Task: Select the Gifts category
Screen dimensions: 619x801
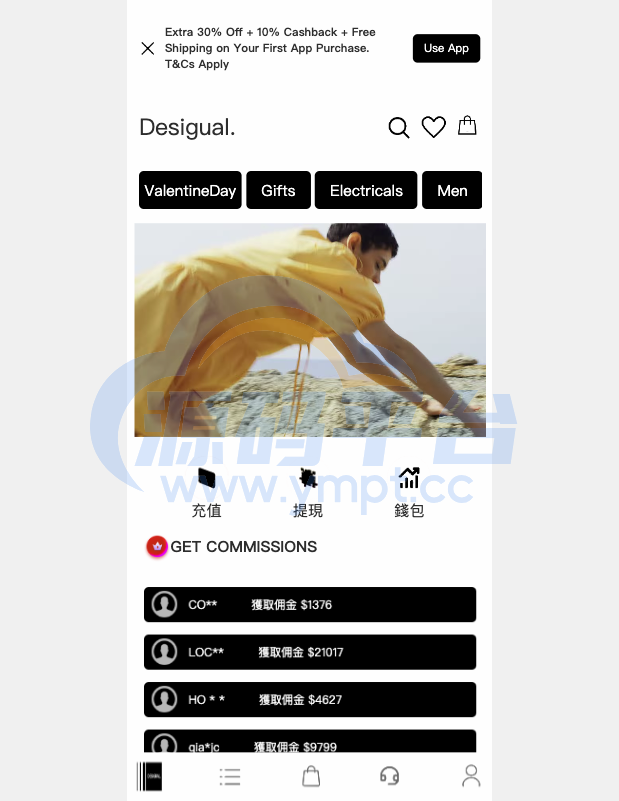Action: coord(278,190)
